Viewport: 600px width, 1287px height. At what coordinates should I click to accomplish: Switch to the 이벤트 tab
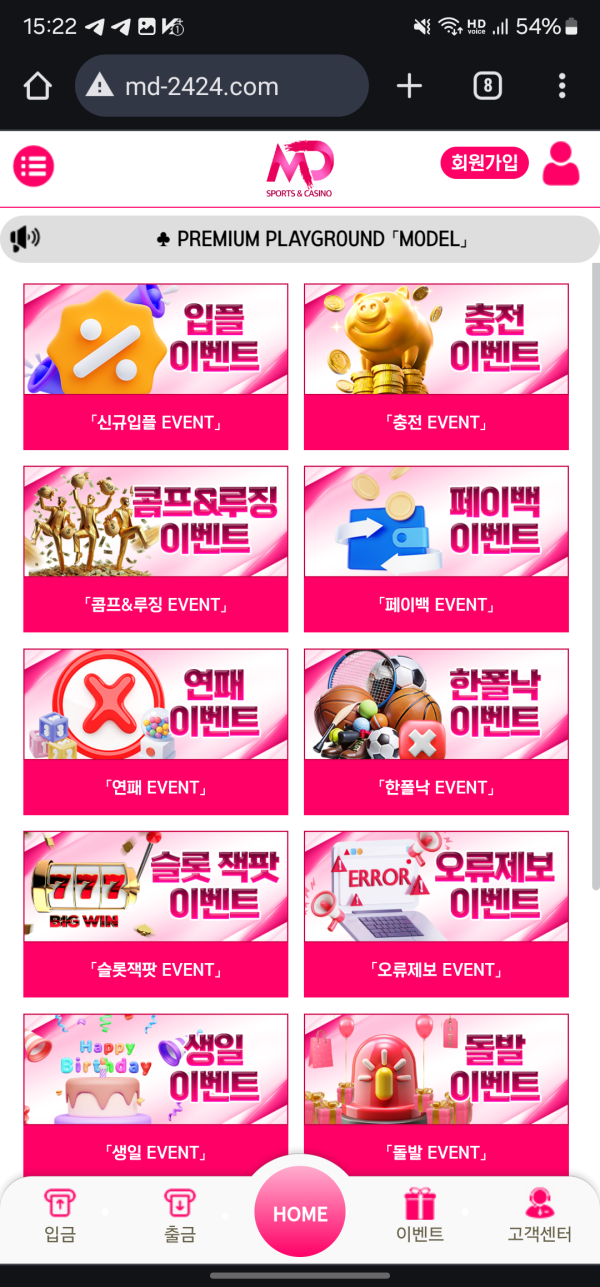coord(420,1215)
